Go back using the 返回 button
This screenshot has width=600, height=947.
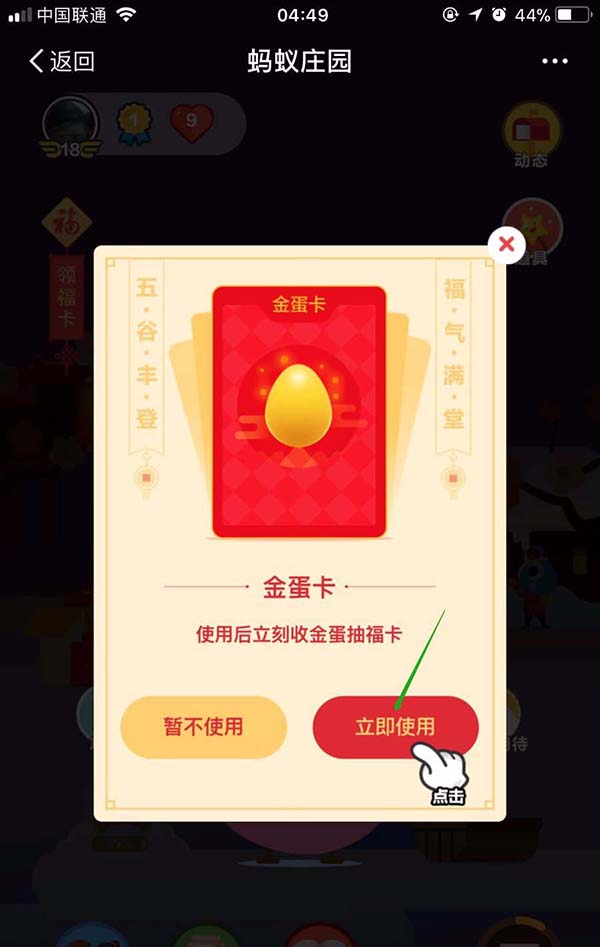point(62,62)
